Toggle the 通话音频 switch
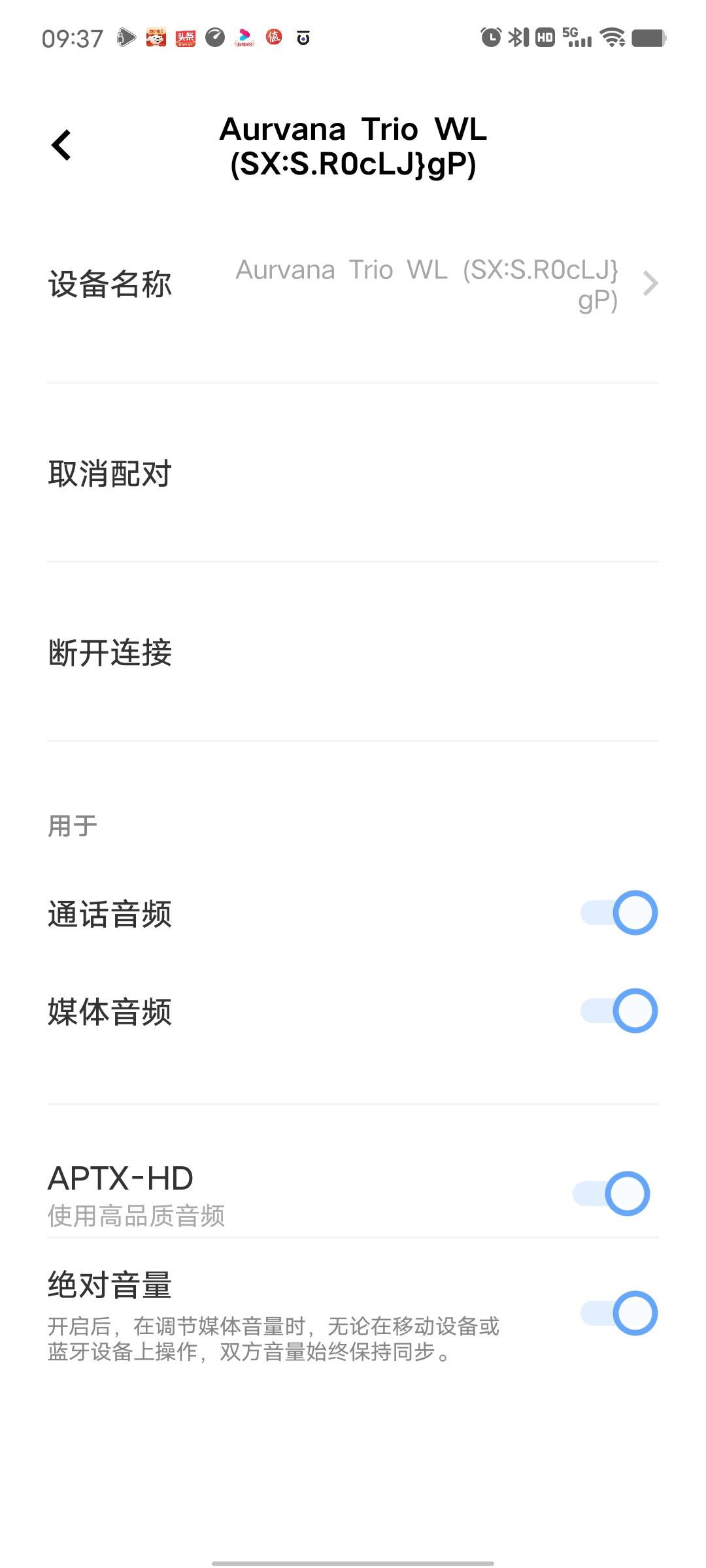 coord(618,913)
